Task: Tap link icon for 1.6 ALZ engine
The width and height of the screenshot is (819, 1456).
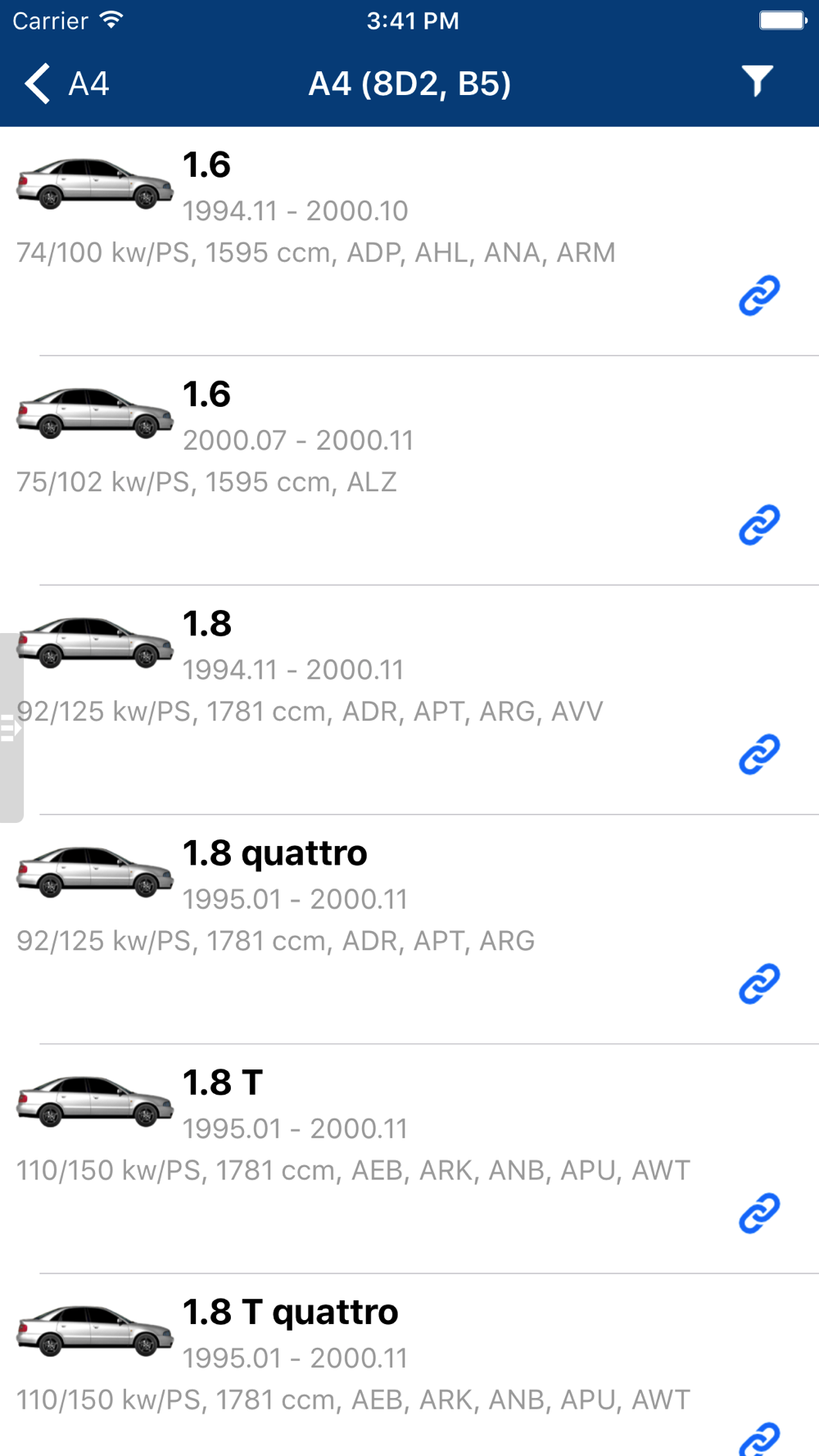Action: click(x=759, y=525)
